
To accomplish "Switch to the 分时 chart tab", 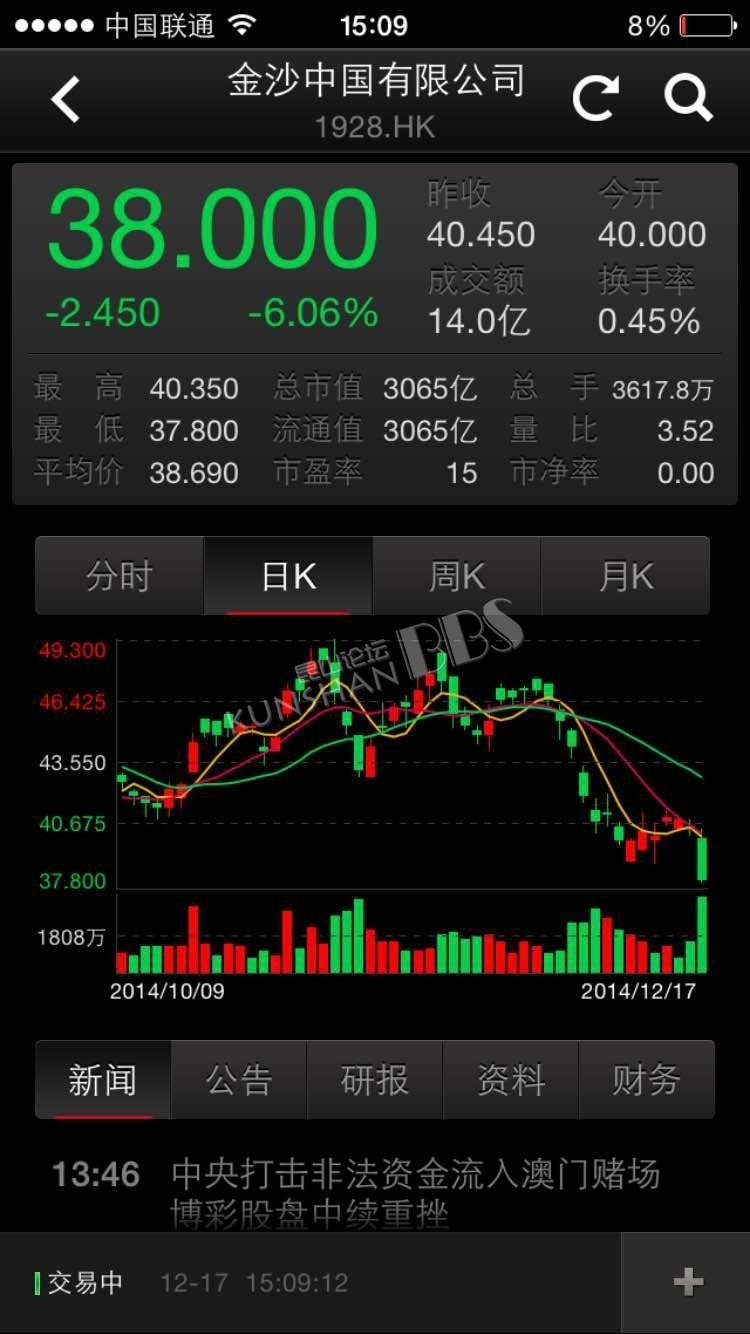I will (120, 576).
